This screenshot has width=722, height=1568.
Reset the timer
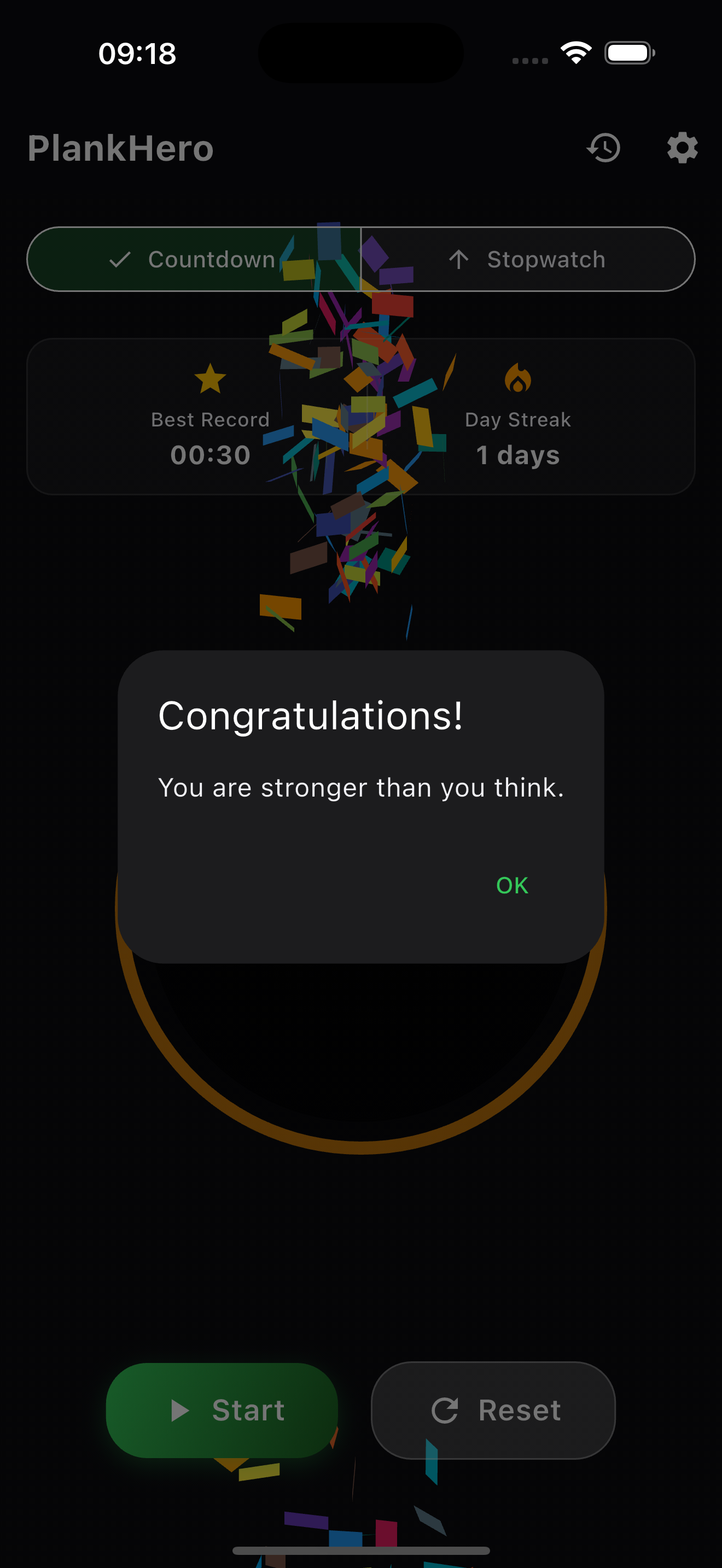click(493, 1410)
